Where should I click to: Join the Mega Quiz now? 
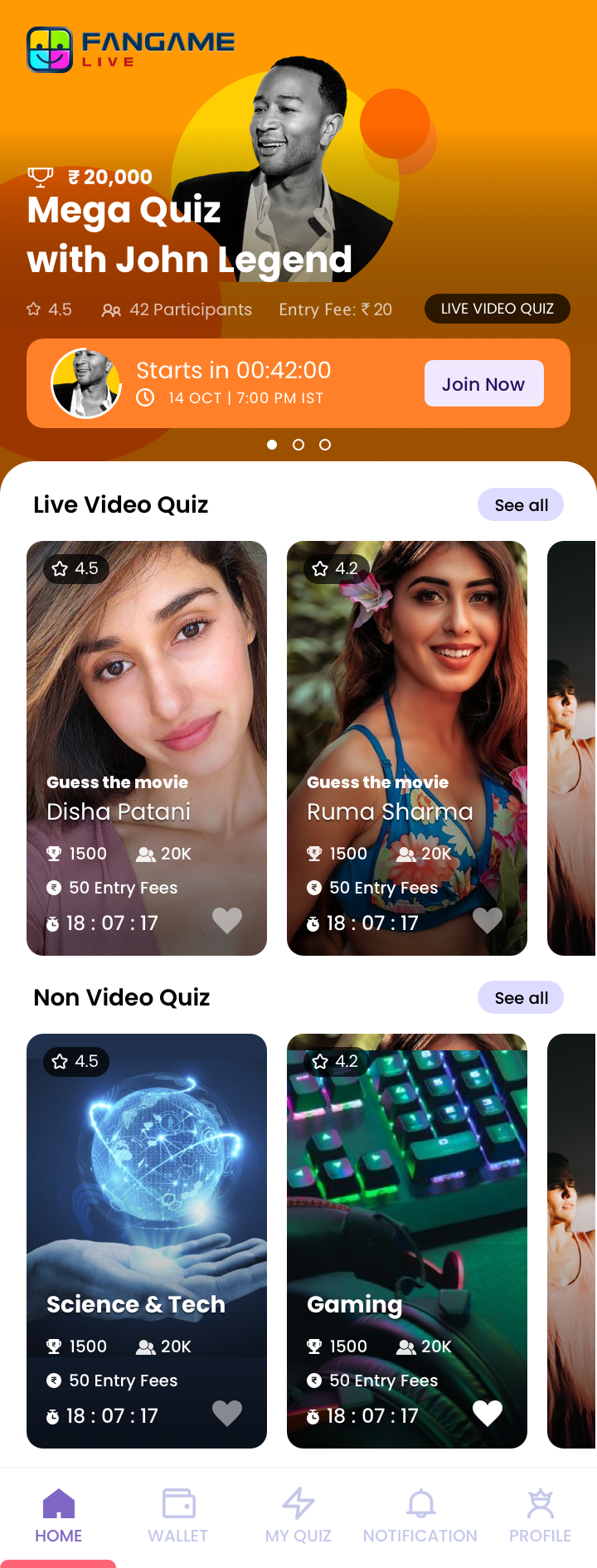[x=483, y=384]
